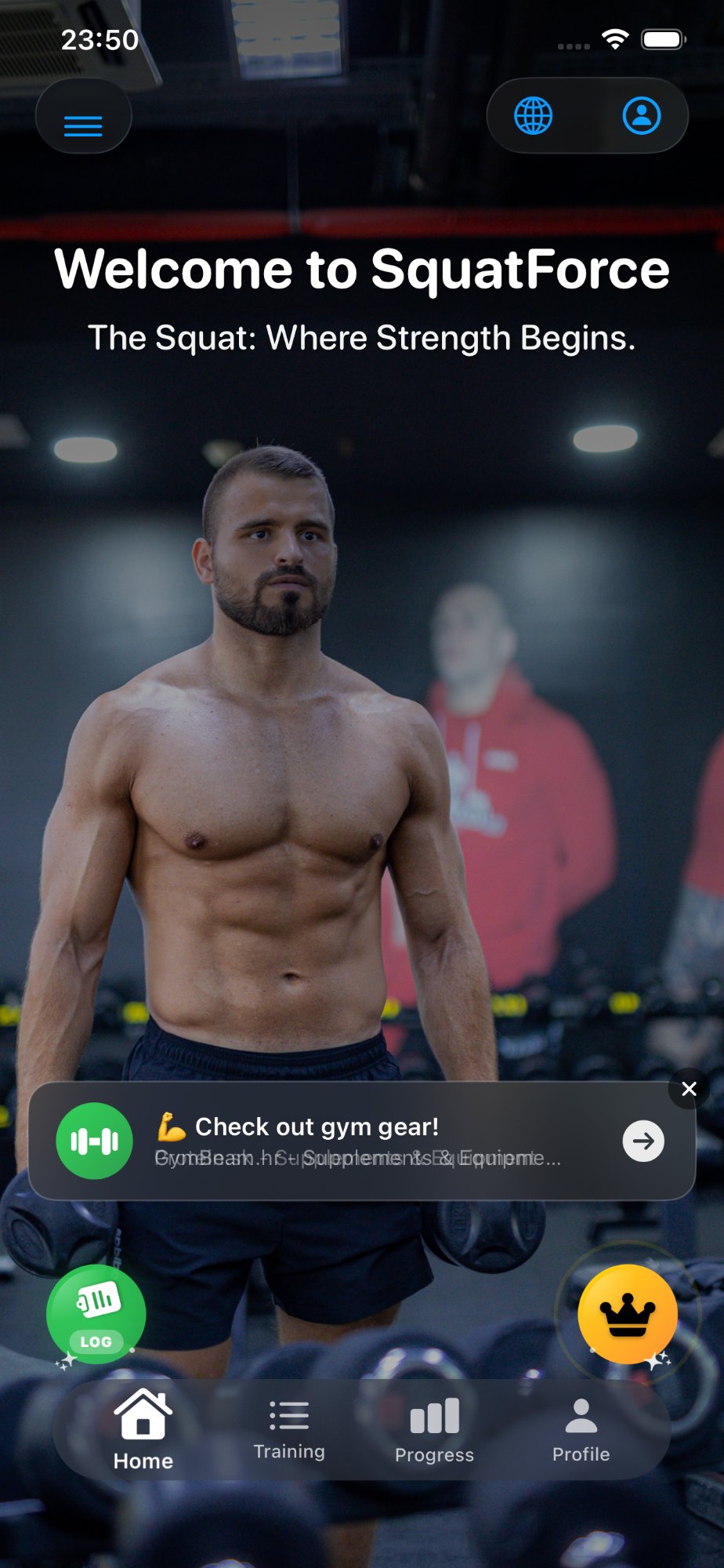This screenshot has width=724, height=1568.
Task: Switch to the Progress tab
Action: pos(434,1430)
